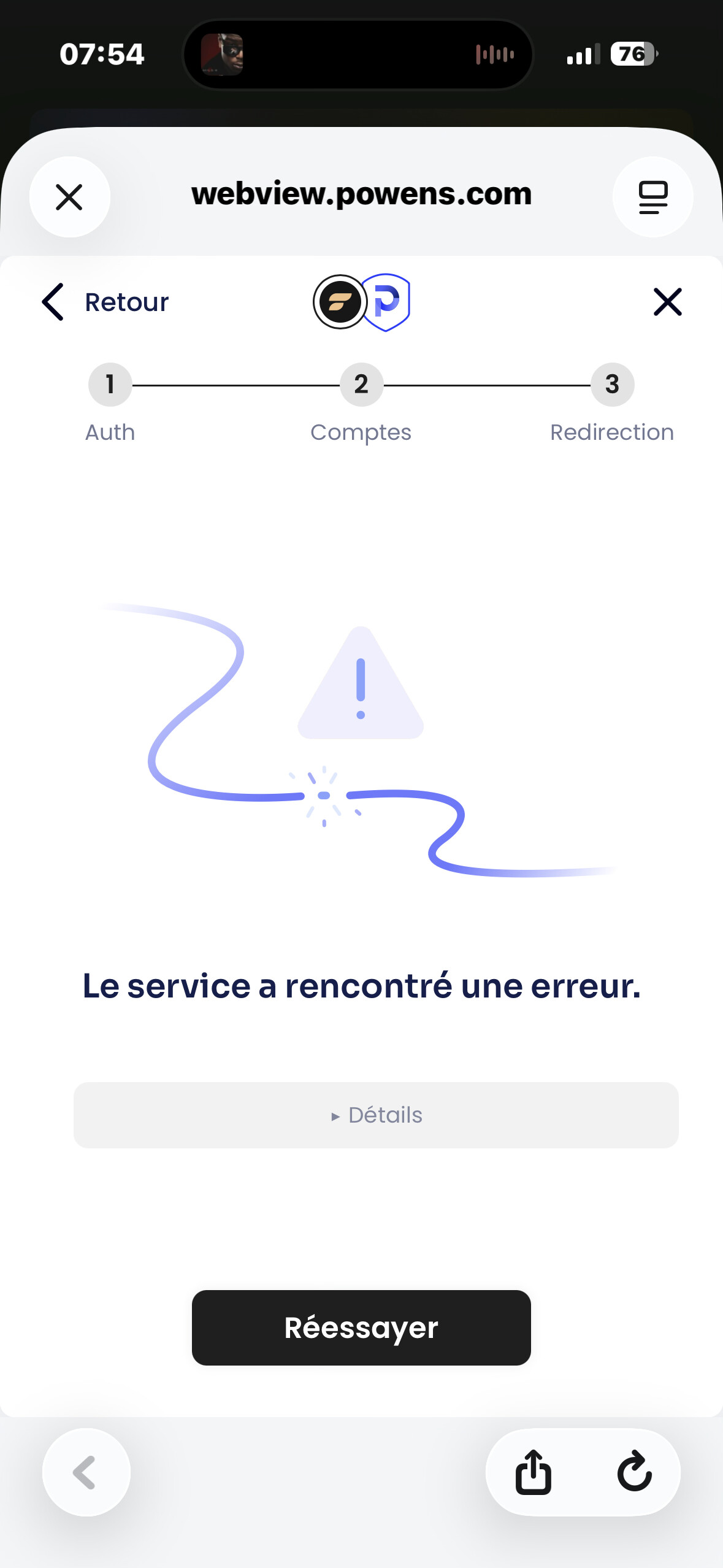Viewport: 723px width, 1568px height.
Task: Open the page reader options icon
Action: pos(652,197)
